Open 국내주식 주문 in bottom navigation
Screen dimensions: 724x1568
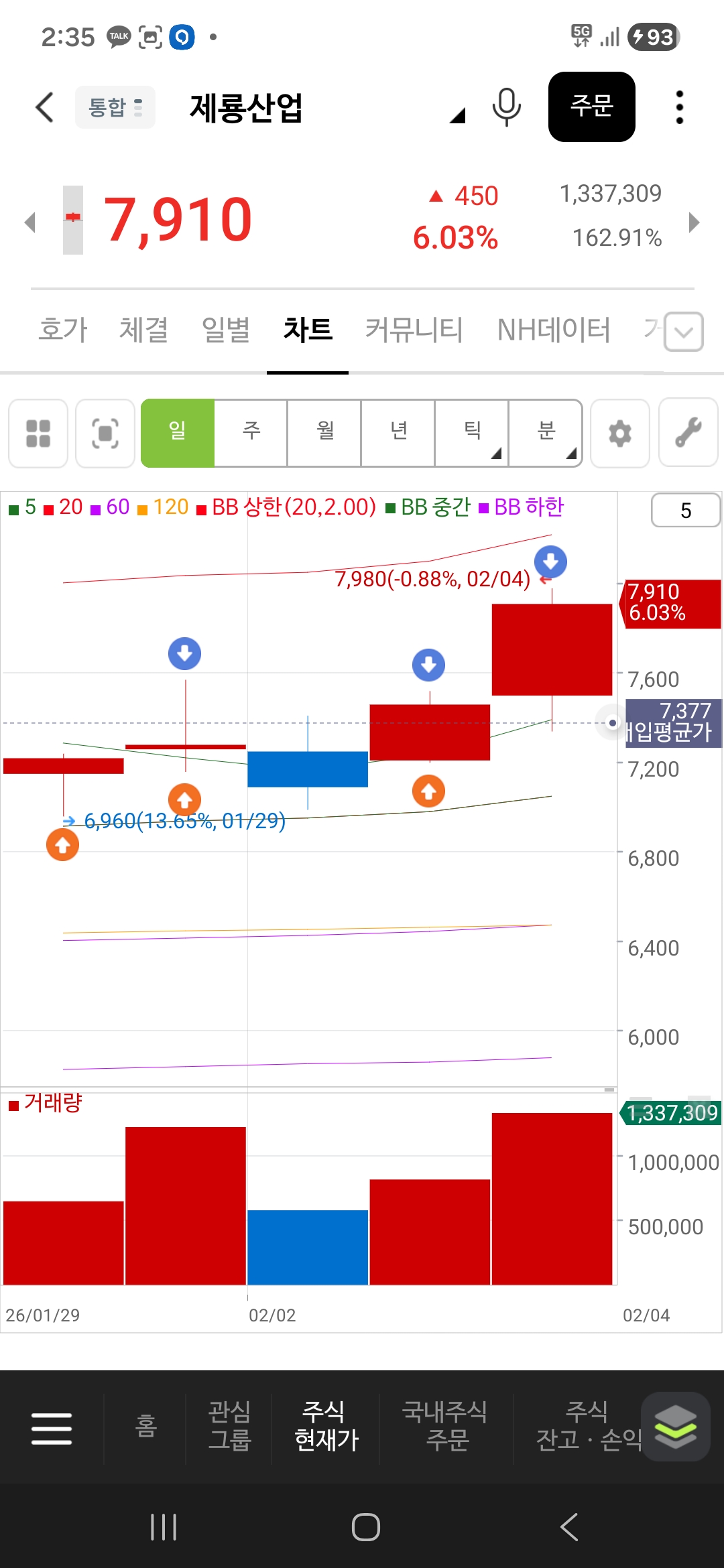tap(445, 1425)
